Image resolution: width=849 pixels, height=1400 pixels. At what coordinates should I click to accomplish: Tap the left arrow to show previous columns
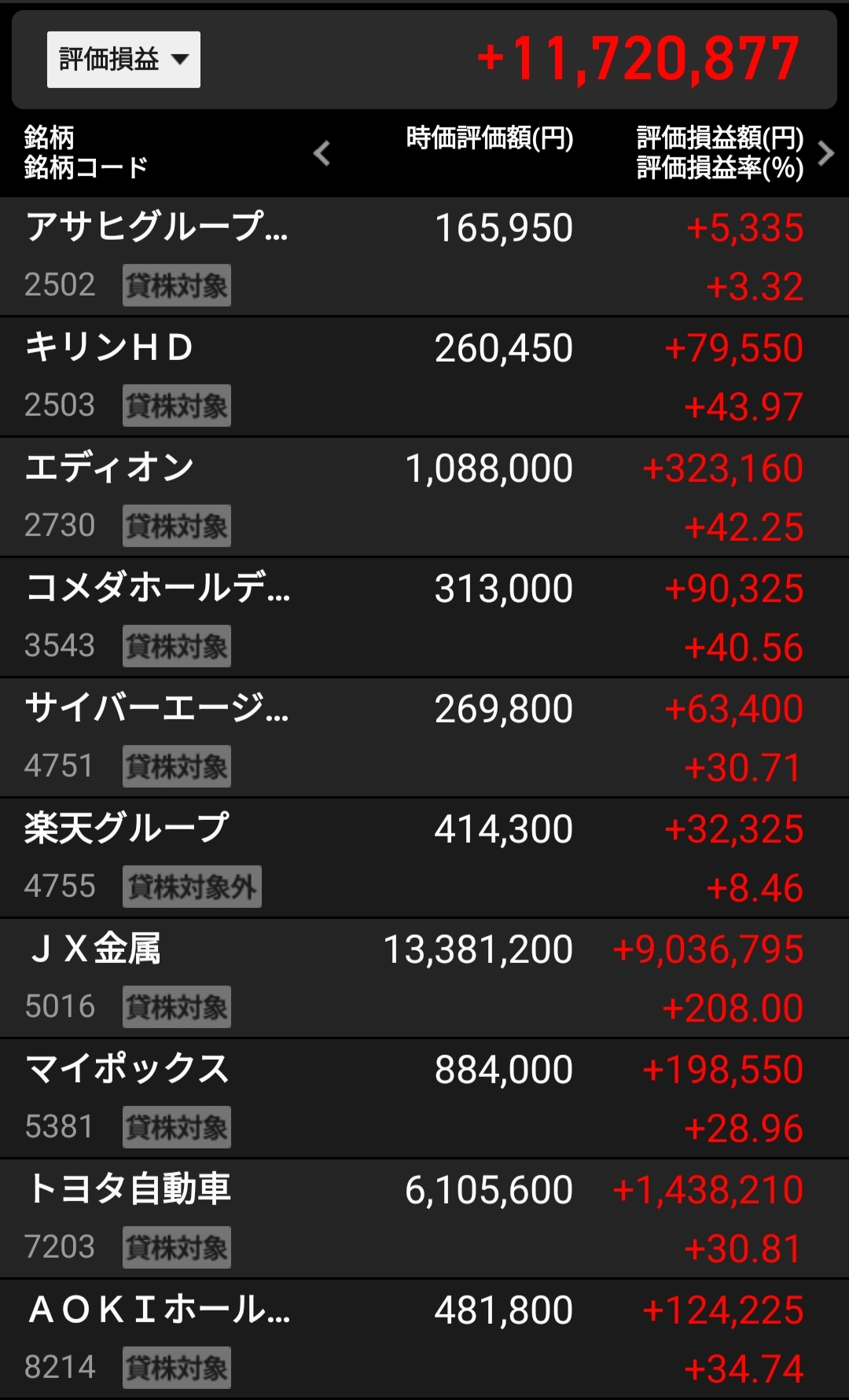click(322, 152)
